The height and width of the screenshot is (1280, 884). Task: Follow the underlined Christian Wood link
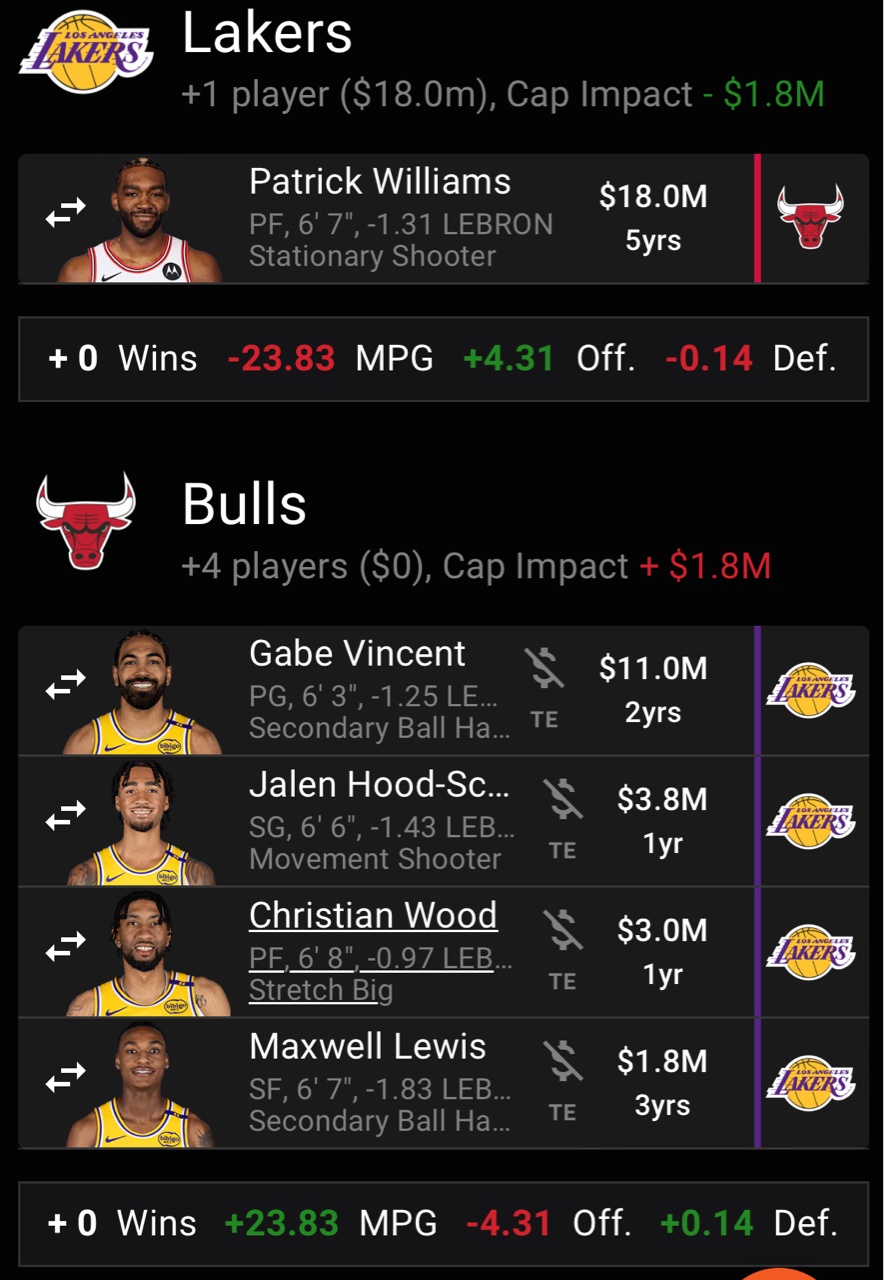pos(373,916)
